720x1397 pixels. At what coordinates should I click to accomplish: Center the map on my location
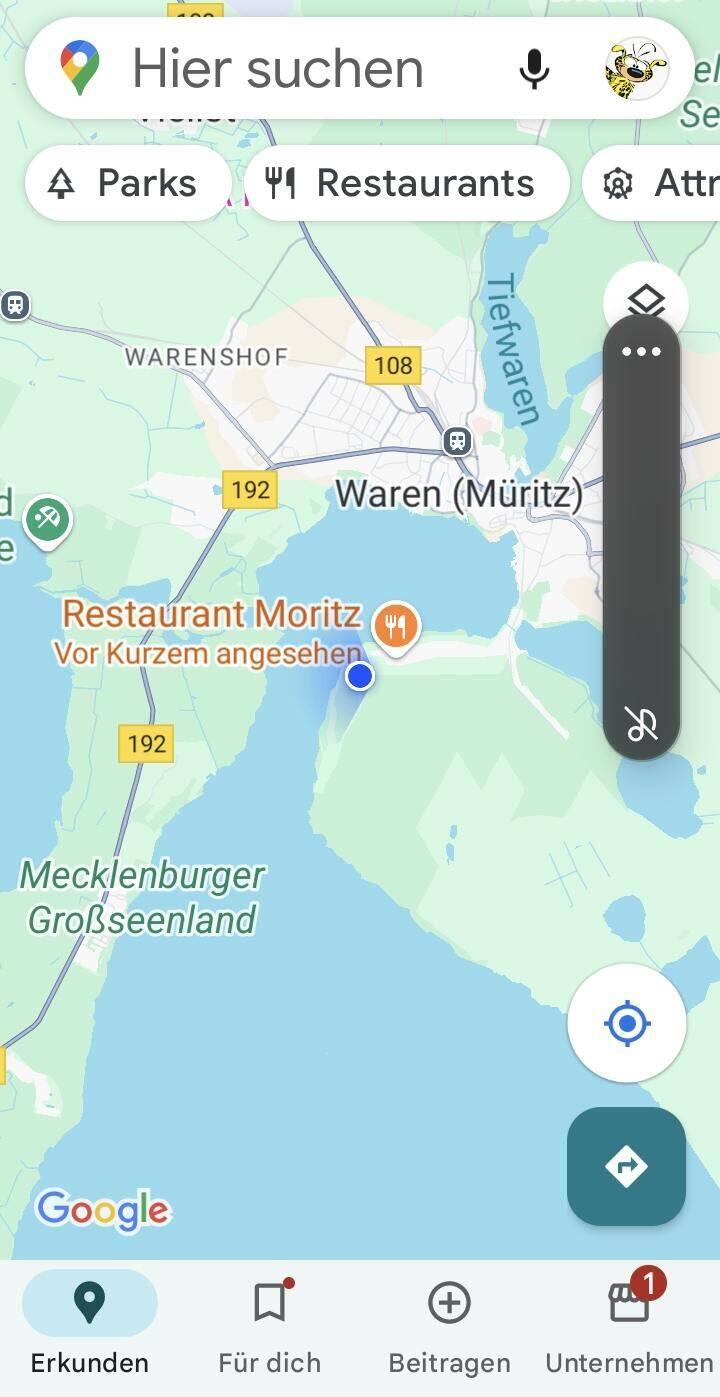627,1023
